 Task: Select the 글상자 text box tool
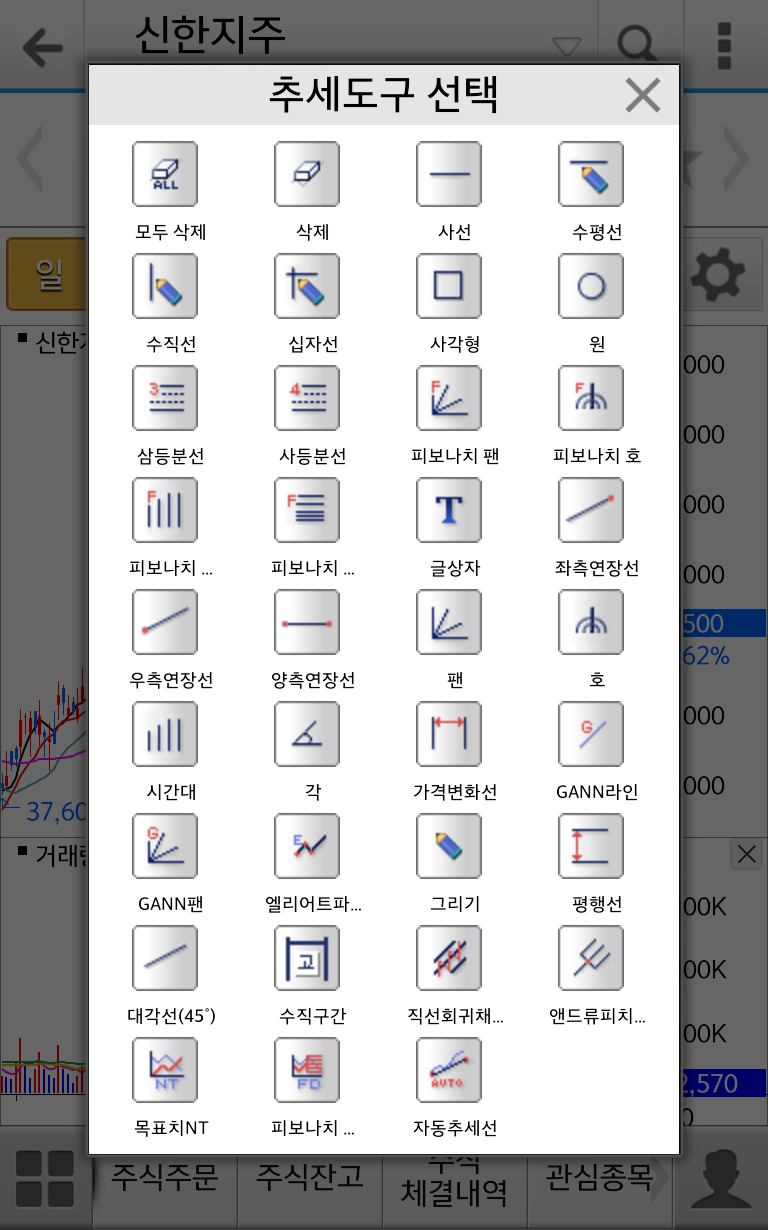(449, 510)
